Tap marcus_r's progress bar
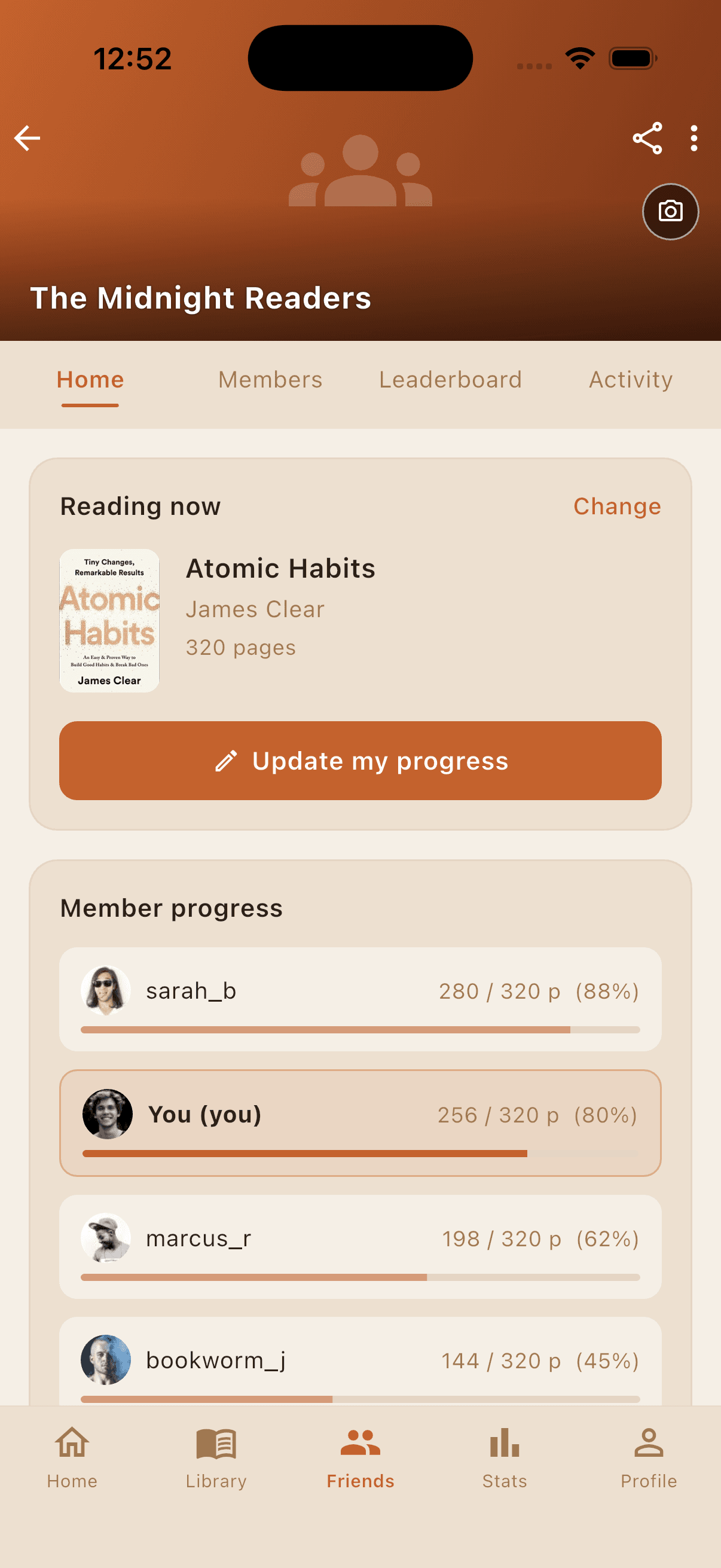Screen dimensions: 721x1568 point(360,1276)
